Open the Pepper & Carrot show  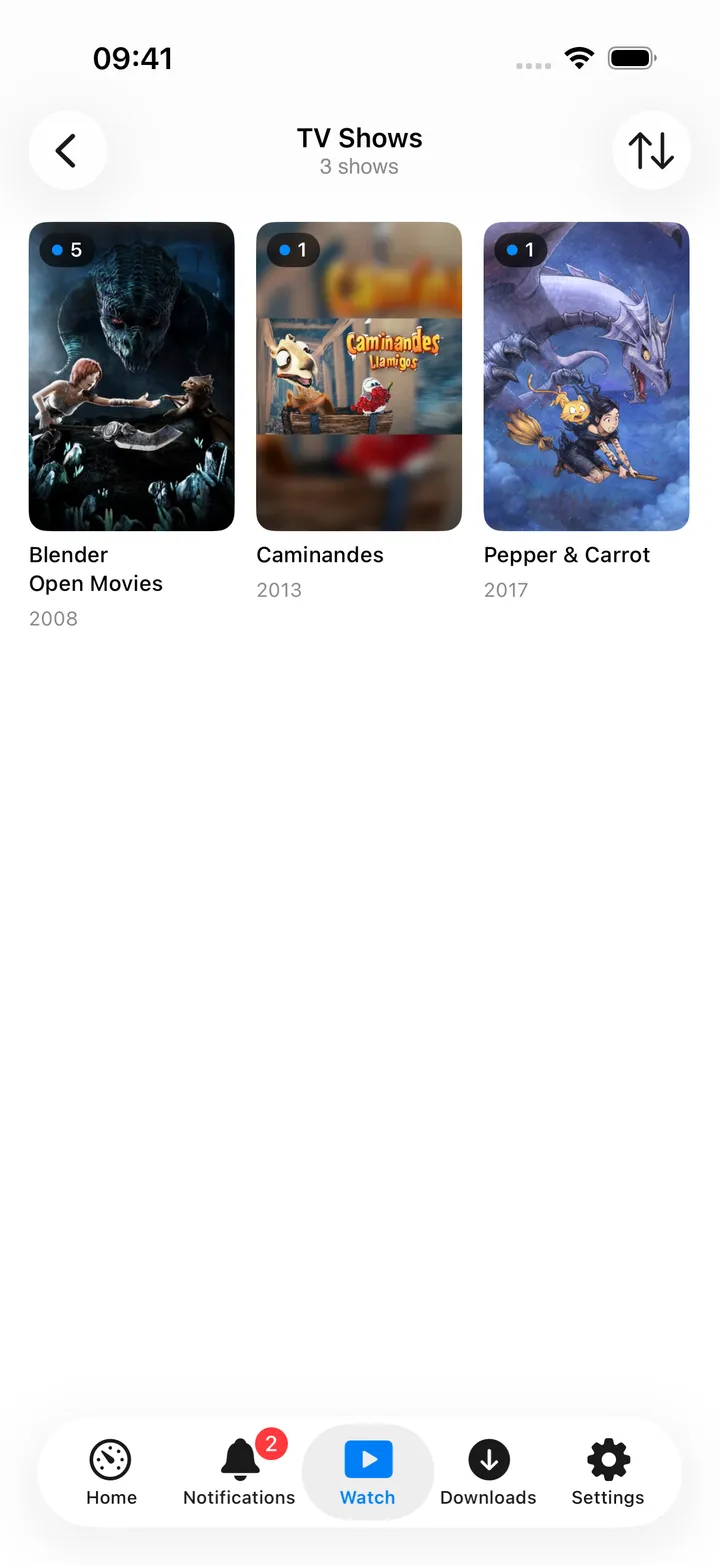tap(586, 376)
